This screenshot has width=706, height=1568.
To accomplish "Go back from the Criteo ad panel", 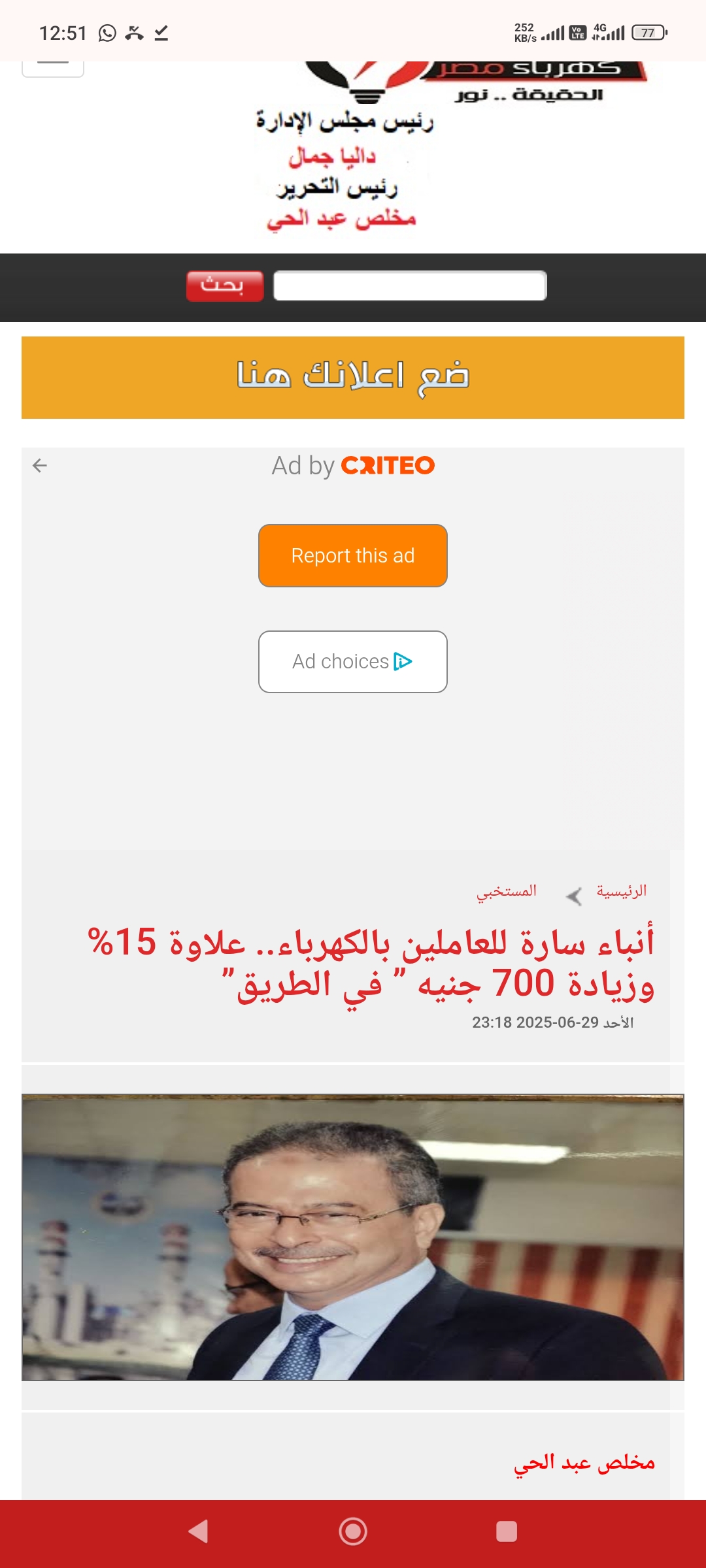I will tap(40, 465).
